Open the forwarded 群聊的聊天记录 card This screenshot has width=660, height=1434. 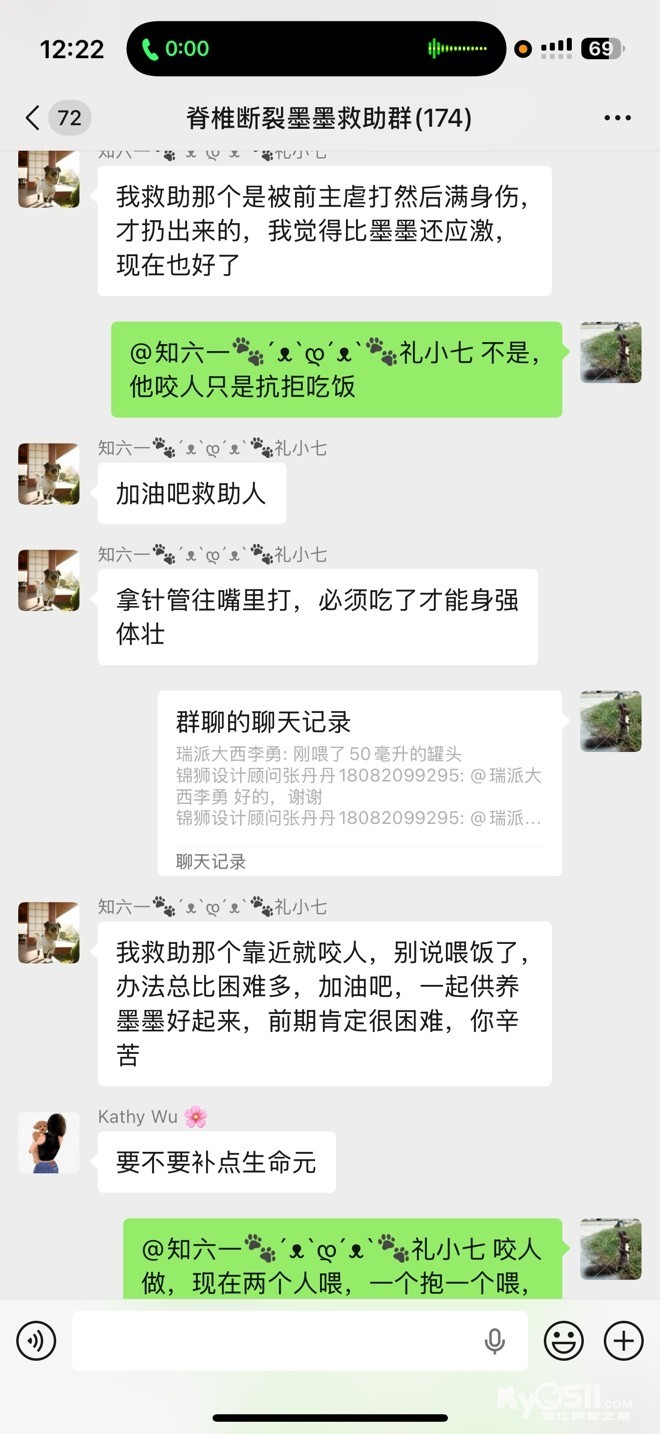click(x=359, y=783)
